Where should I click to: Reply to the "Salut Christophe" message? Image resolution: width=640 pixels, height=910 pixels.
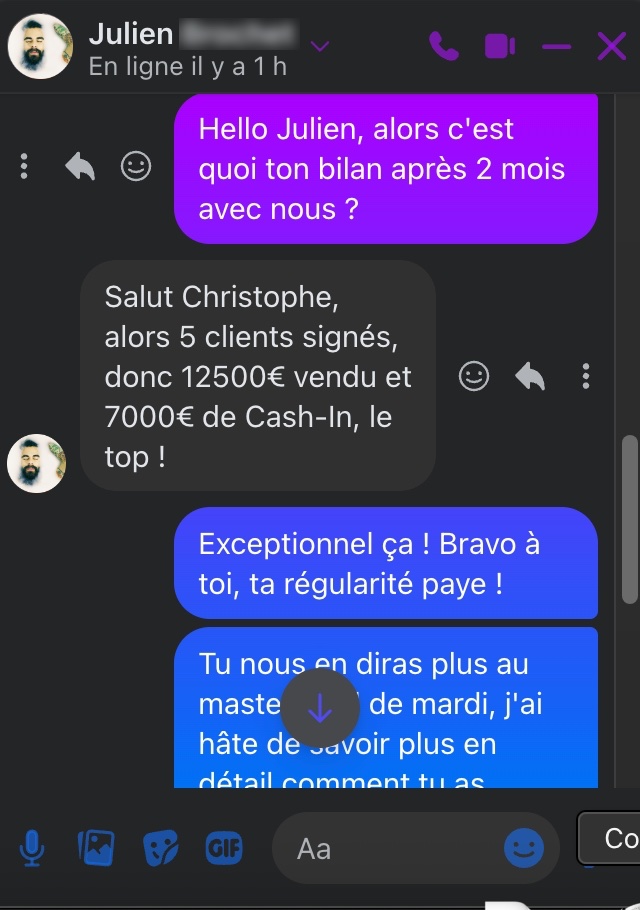tap(529, 376)
